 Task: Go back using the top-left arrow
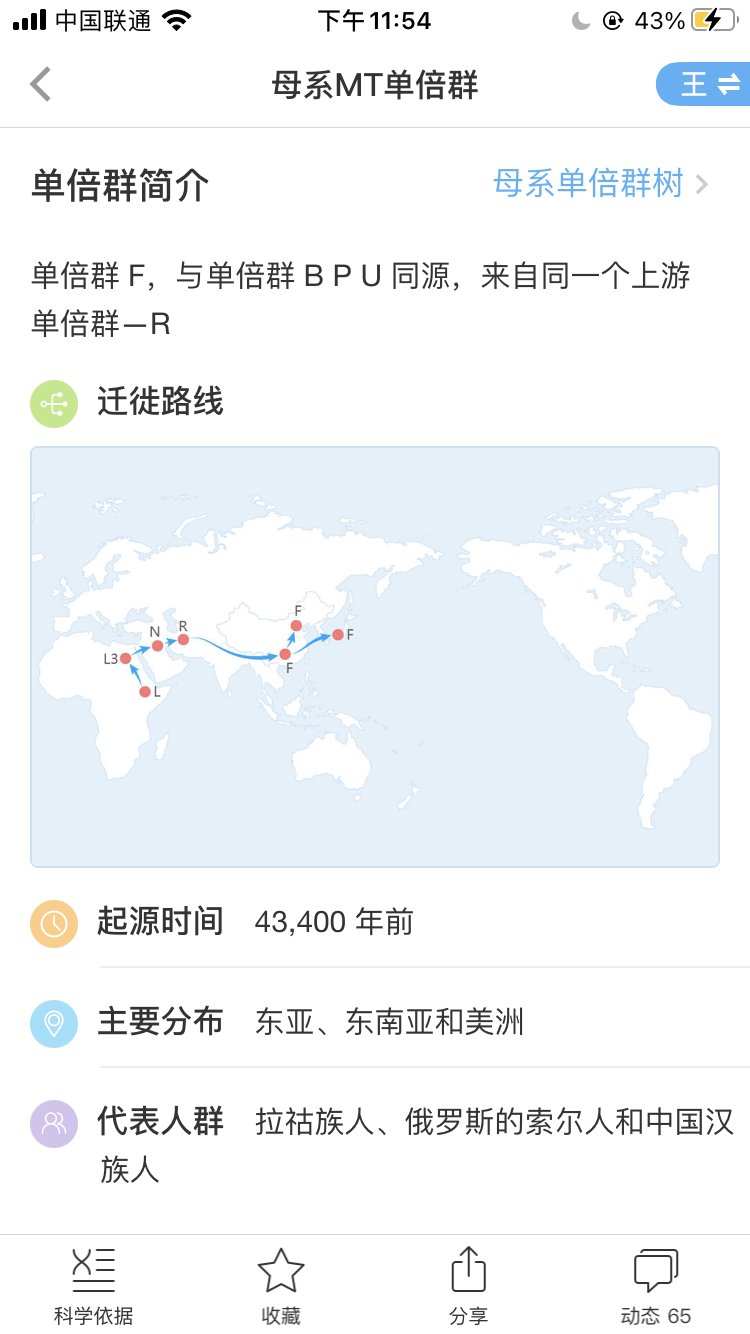40,85
